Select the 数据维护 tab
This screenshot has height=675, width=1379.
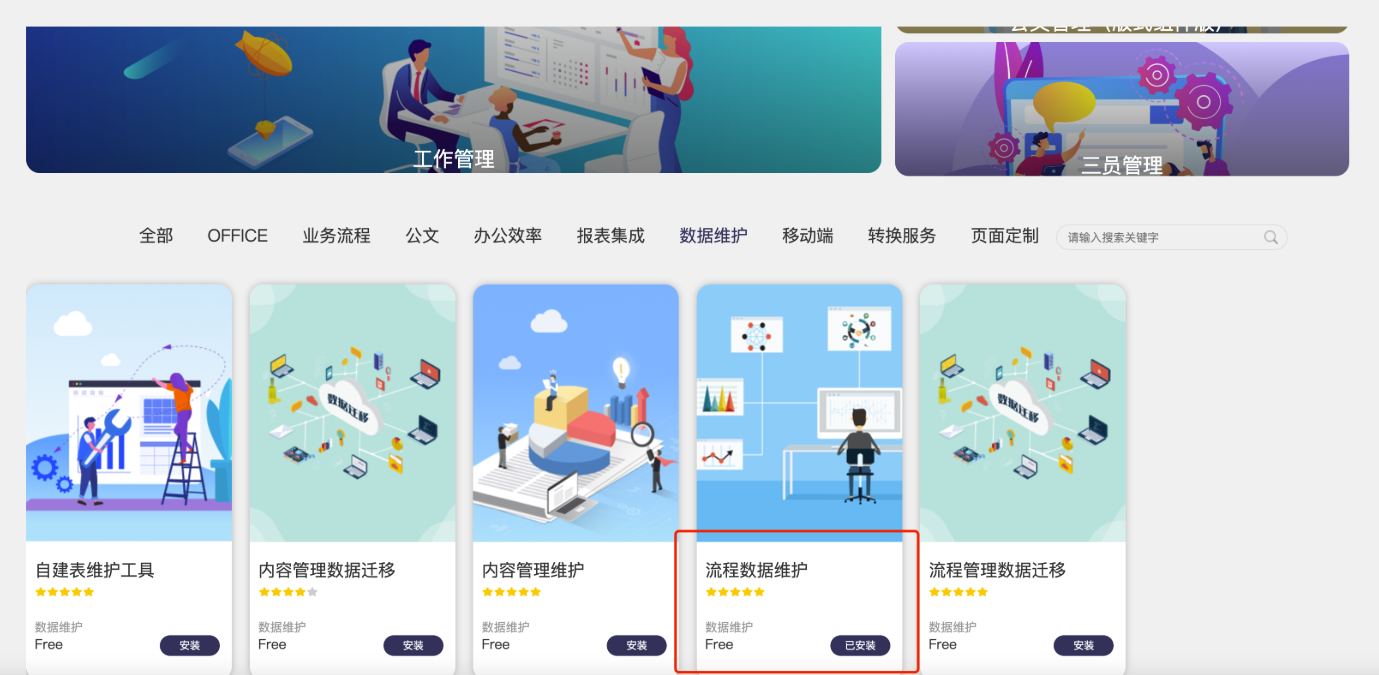pos(713,236)
